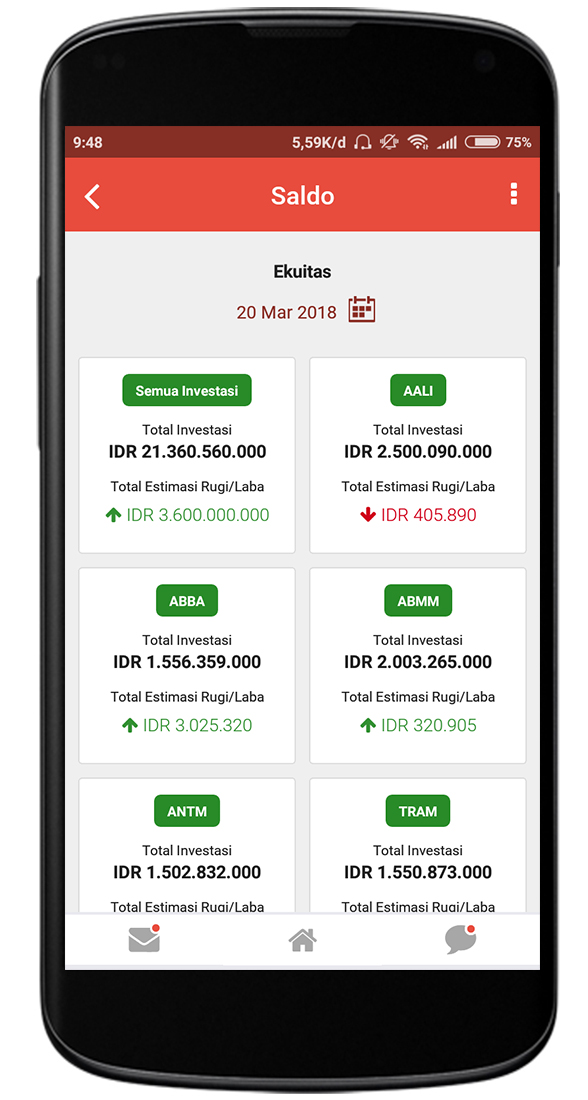Open the chat bubble tab
The width and height of the screenshot is (588, 1100).
tap(461, 939)
